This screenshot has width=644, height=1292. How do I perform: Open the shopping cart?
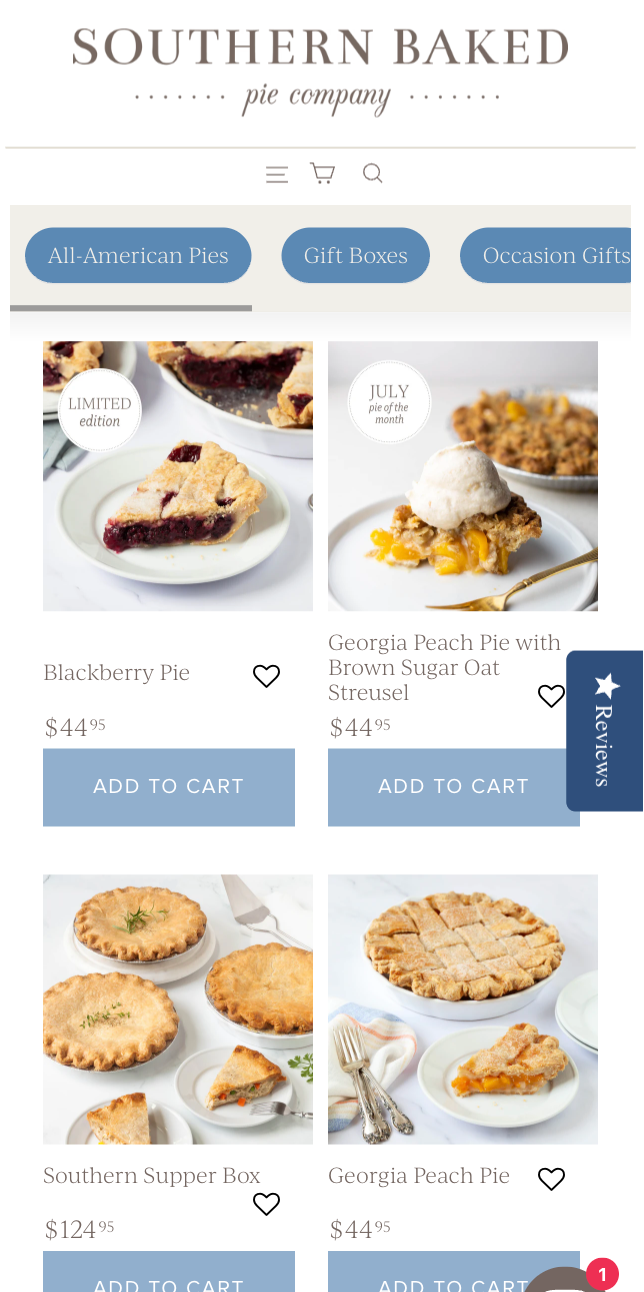click(322, 173)
